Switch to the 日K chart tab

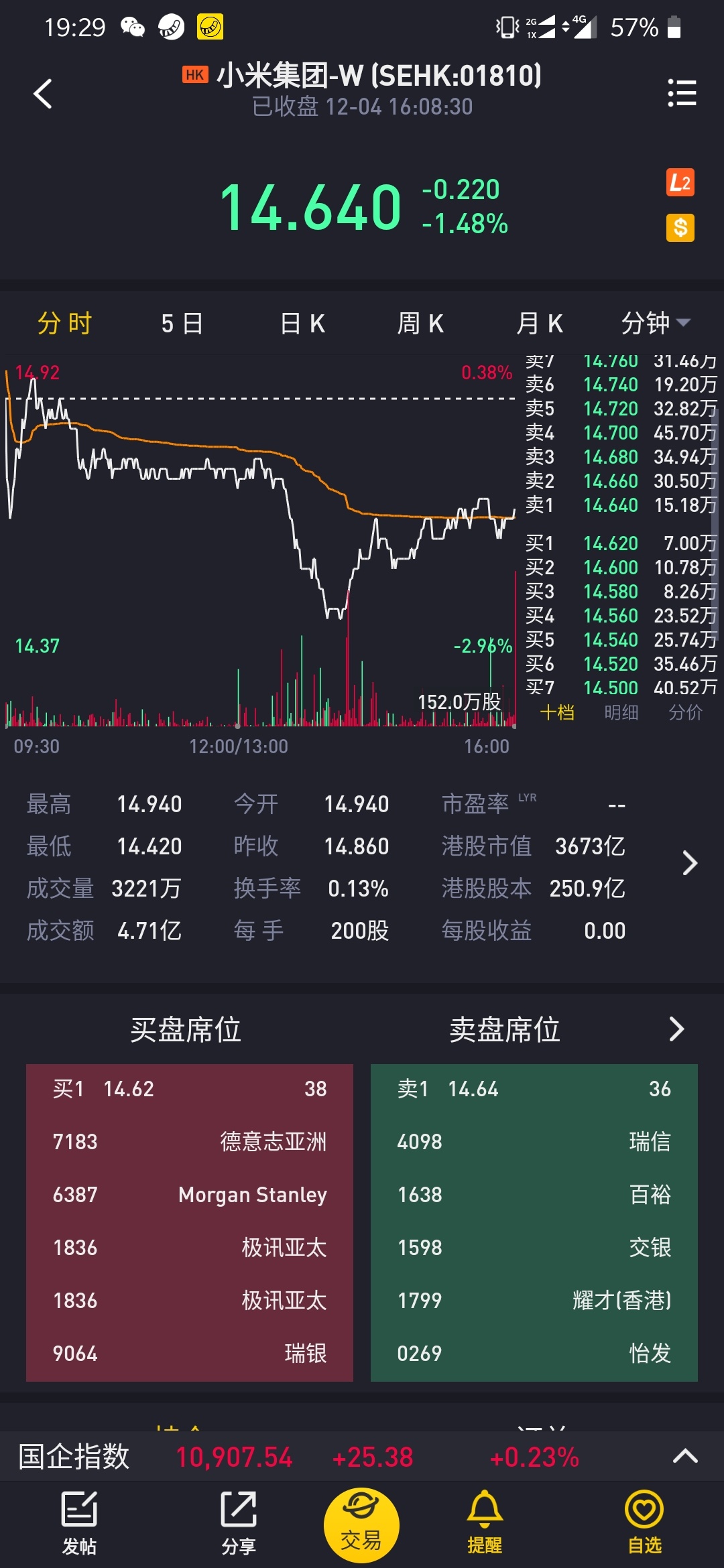(x=303, y=324)
